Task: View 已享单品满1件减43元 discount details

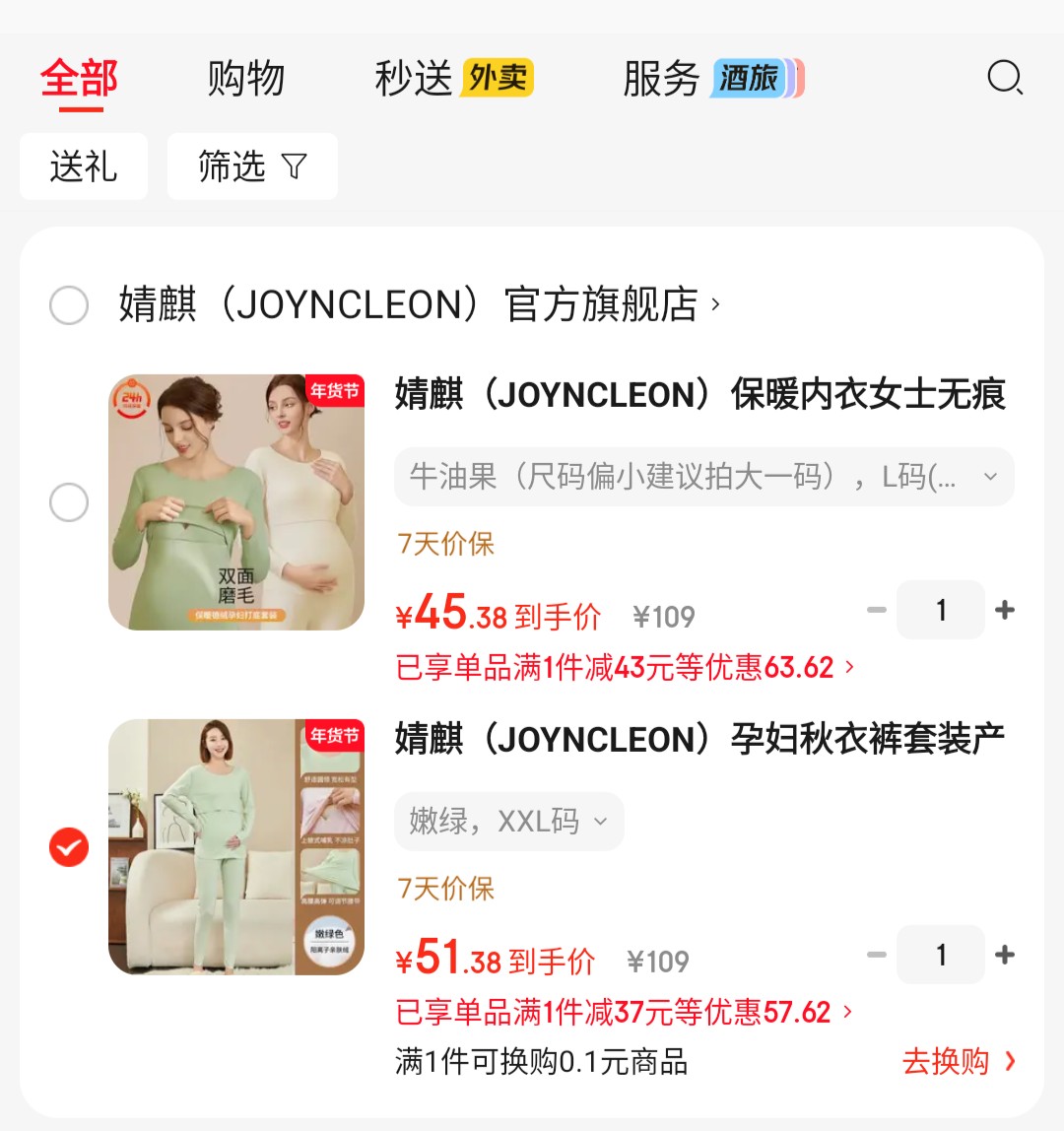Action: coord(625,668)
